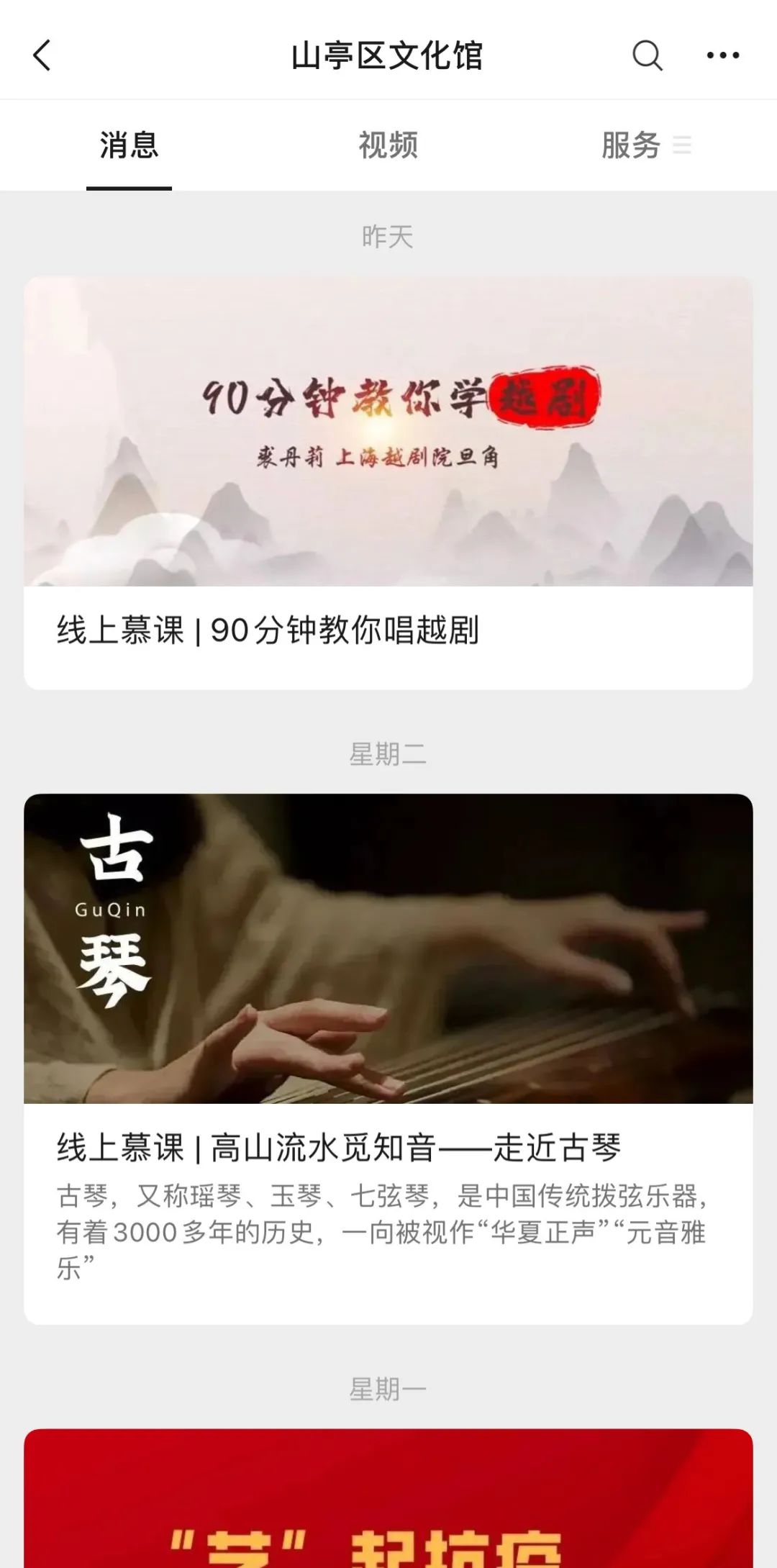Screen dimensions: 777x1568
Task: Open article 90分钟教你唱越剧
Action: [x=388, y=482]
